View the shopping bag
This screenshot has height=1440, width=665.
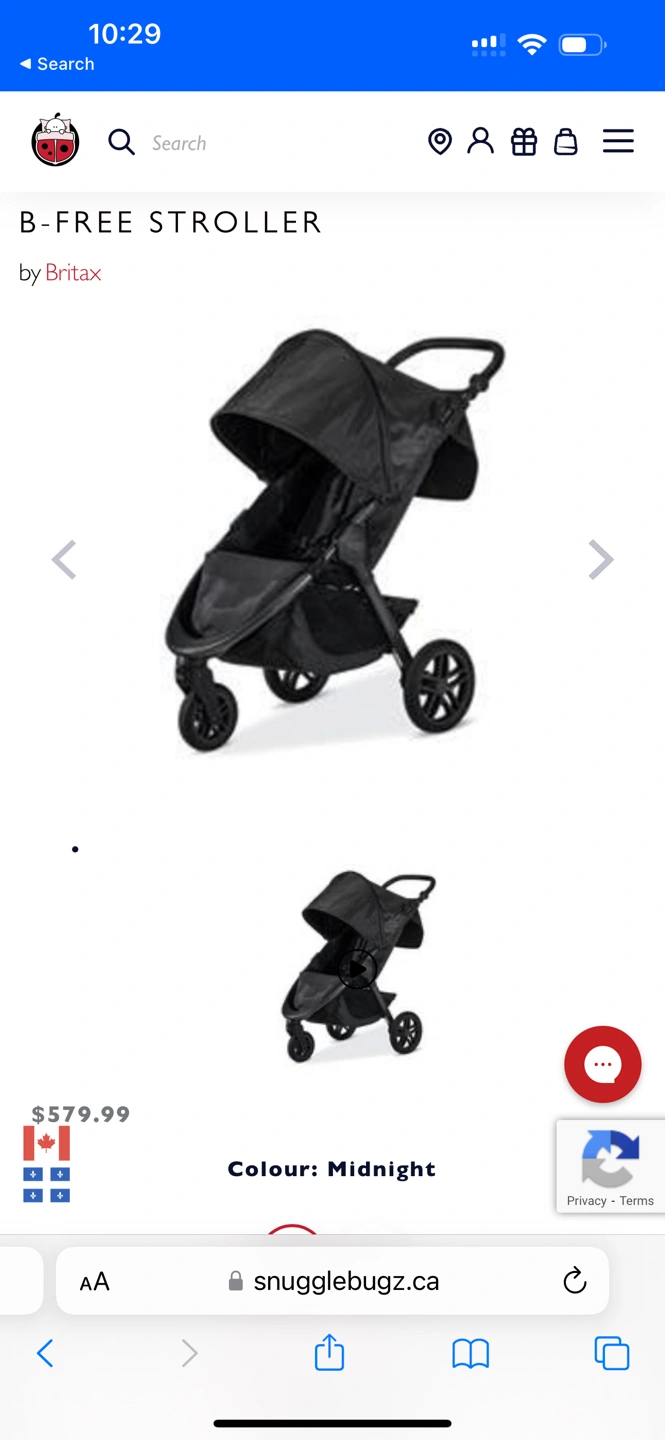point(566,142)
